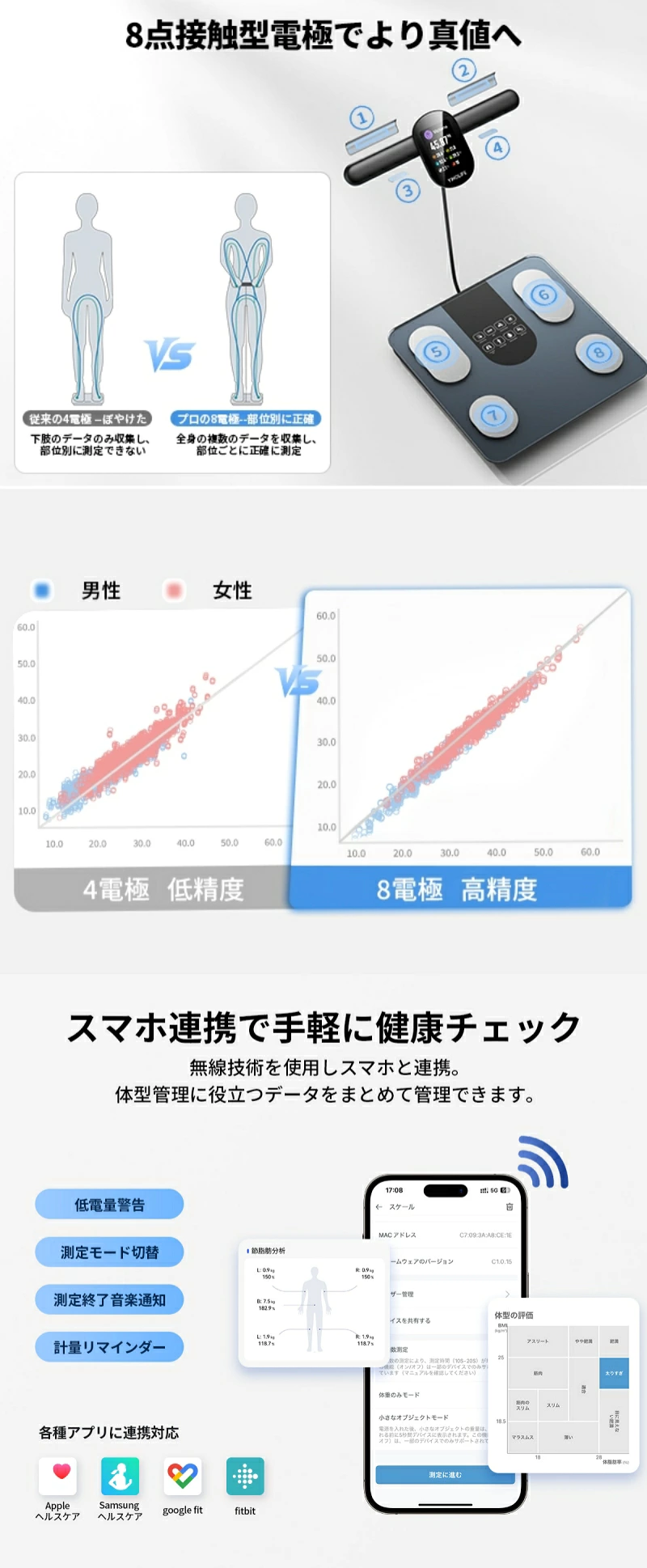Click the 低電量警告 pill button

pyautogui.click(x=109, y=1203)
